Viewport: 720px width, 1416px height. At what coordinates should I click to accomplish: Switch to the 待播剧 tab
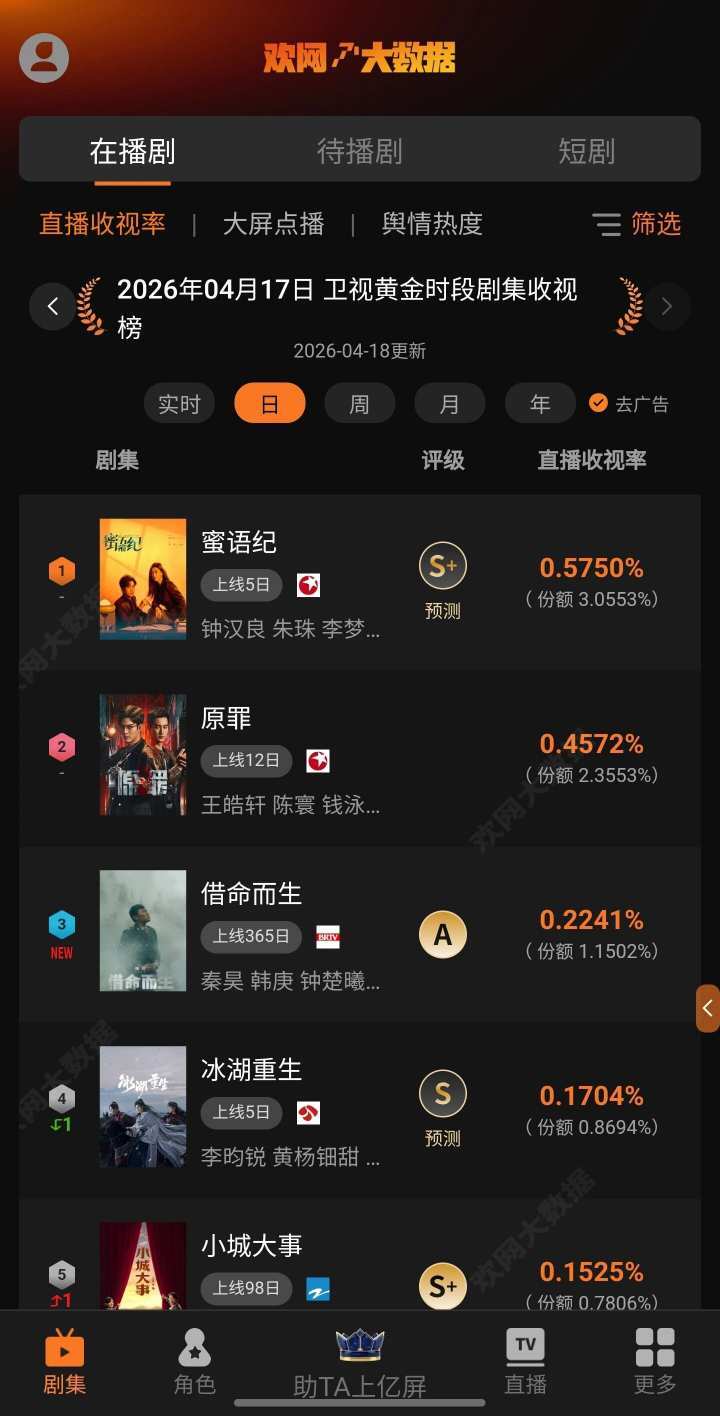[x=359, y=151]
